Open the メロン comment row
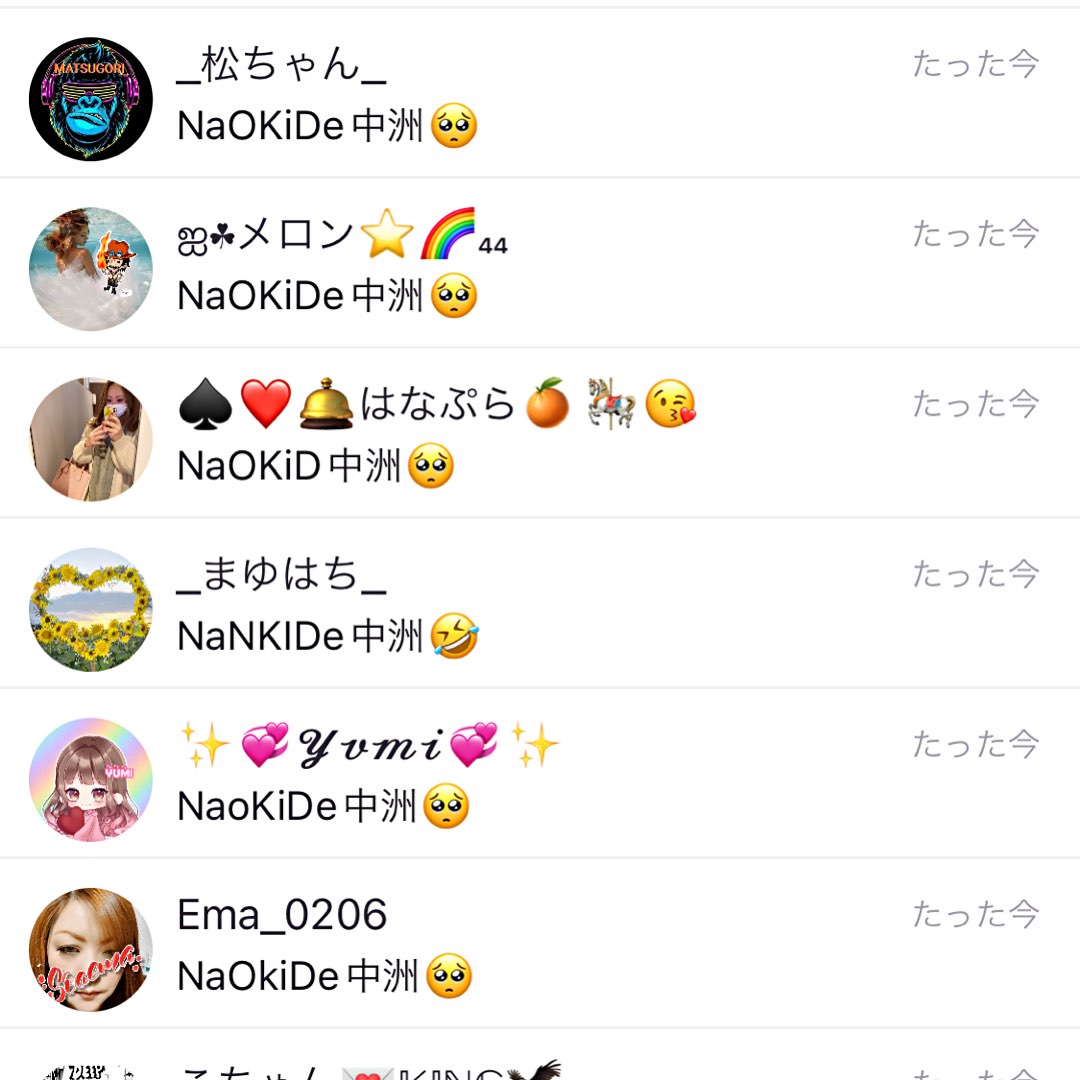The width and height of the screenshot is (1080, 1080). pos(540,263)
